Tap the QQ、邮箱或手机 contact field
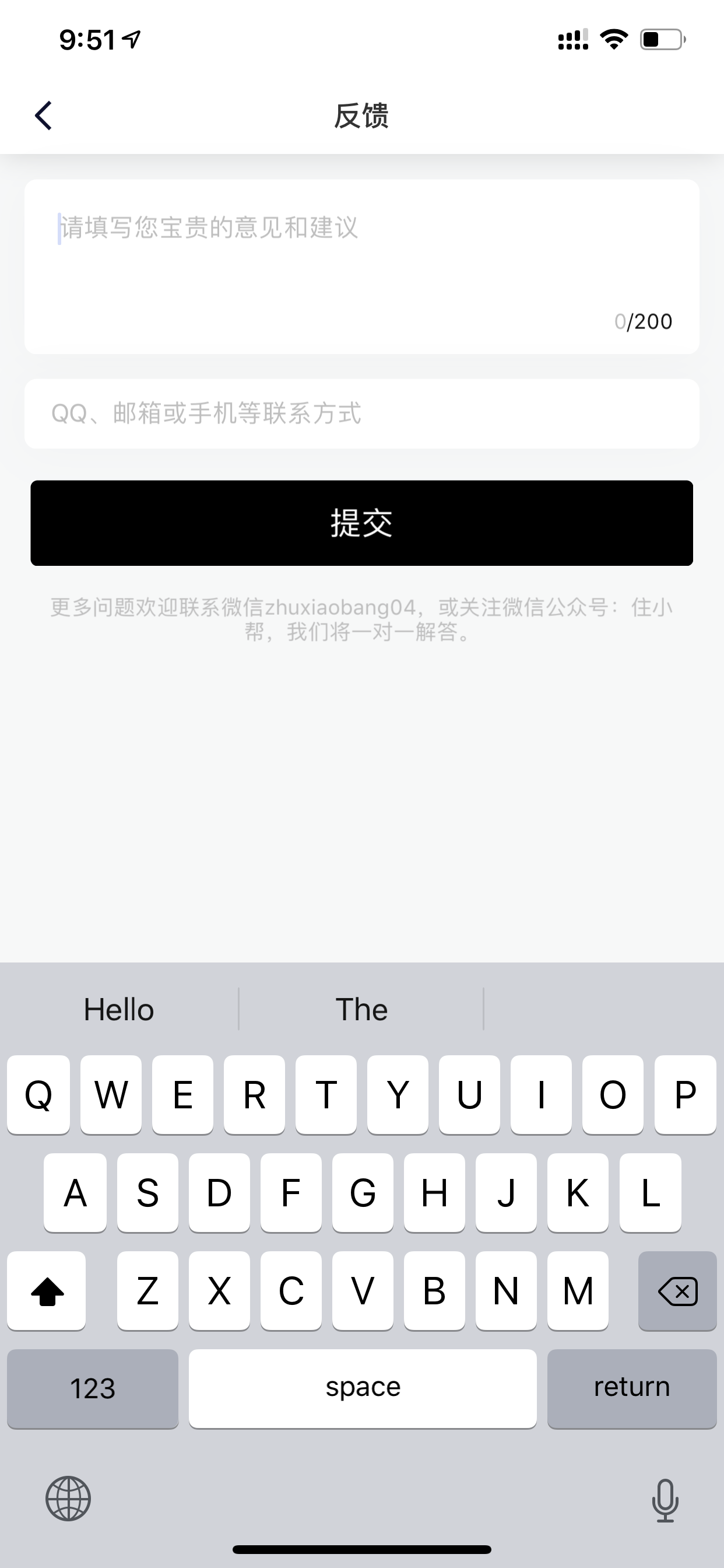The width and height of the screenshot is (724, 1568). pos(362,414)
